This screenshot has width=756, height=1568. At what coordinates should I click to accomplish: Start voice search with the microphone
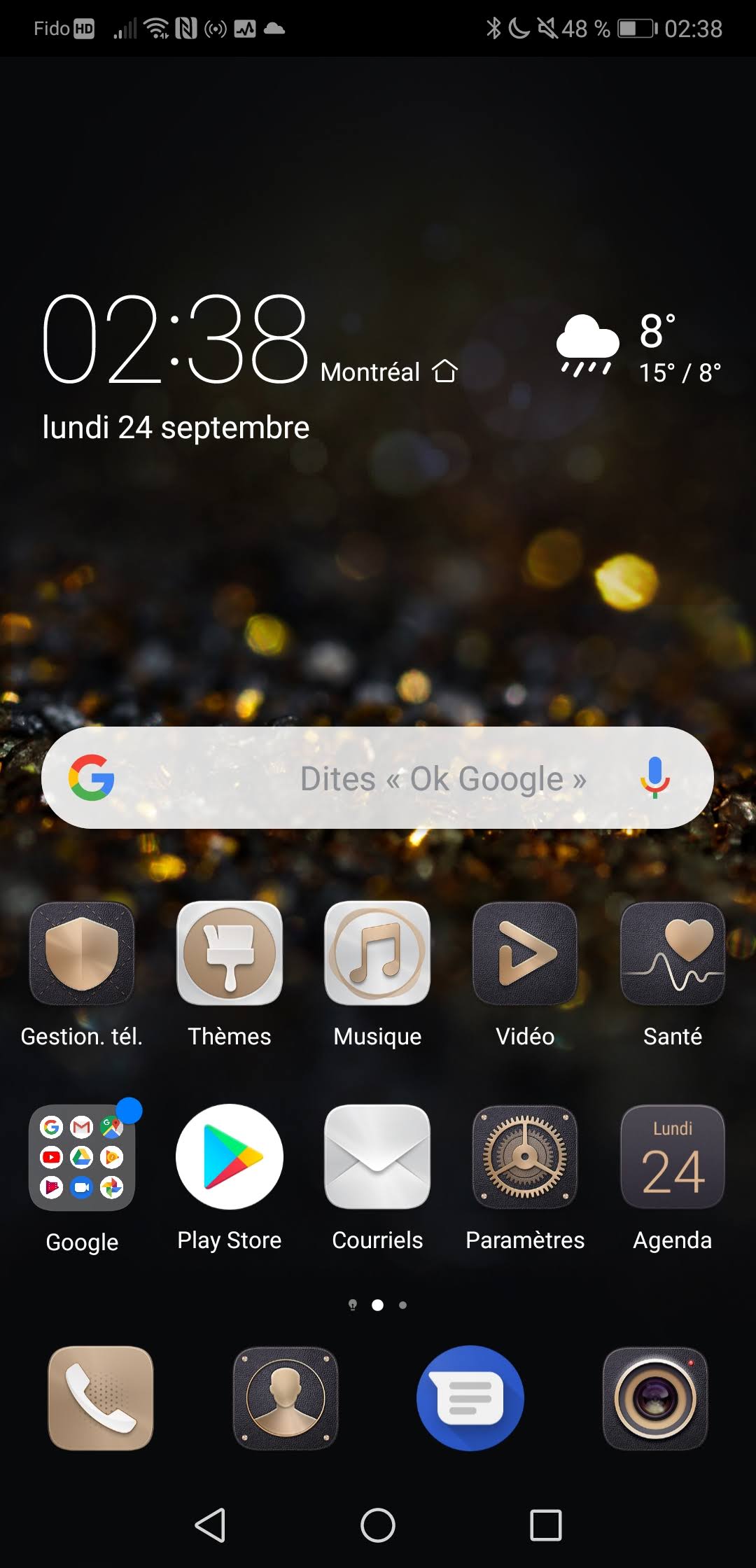[654, 778]
